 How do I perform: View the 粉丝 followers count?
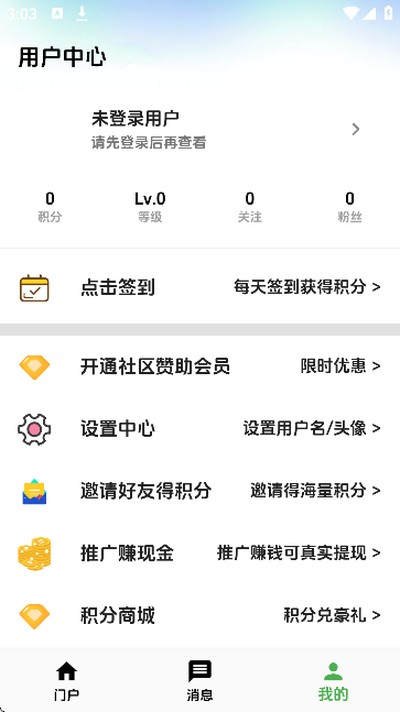click(350, 207)
